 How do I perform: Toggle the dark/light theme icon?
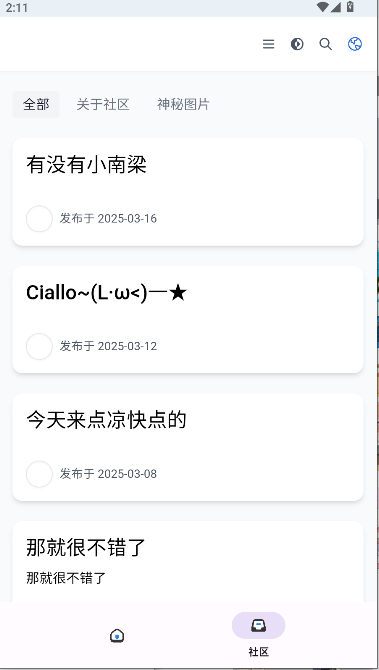[297, 44]
